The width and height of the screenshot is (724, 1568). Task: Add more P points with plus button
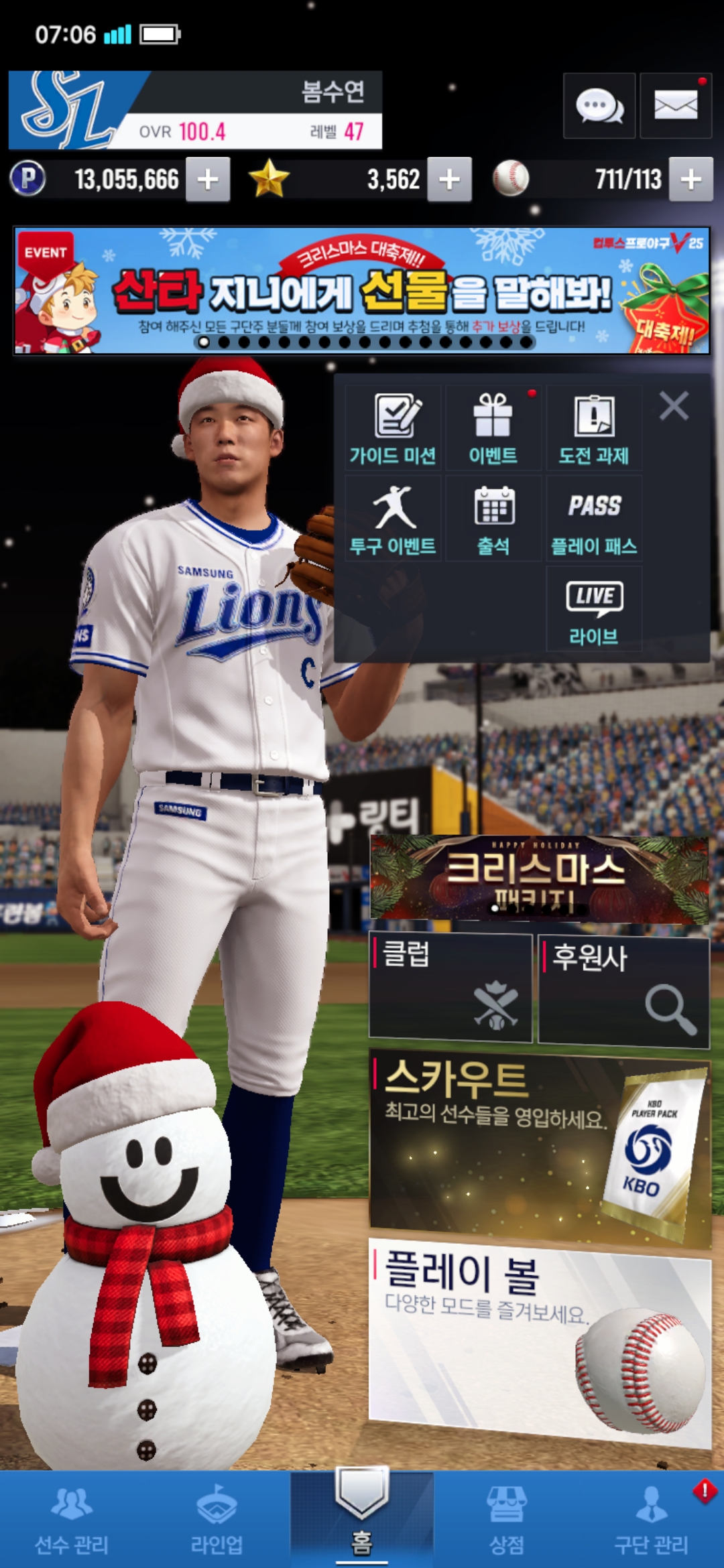pos(208,180)
